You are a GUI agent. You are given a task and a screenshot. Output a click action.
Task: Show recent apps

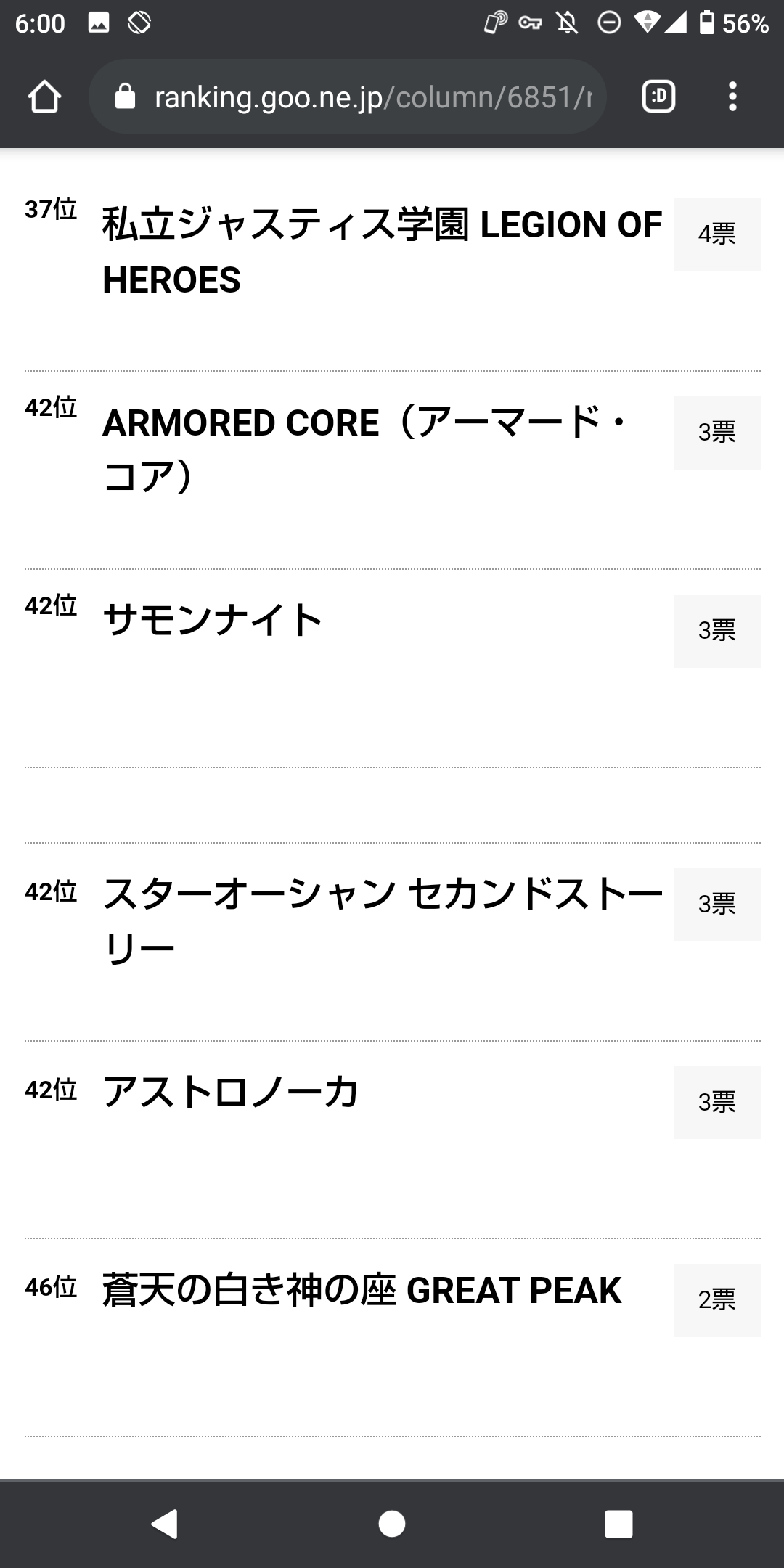pos(618,1524)
